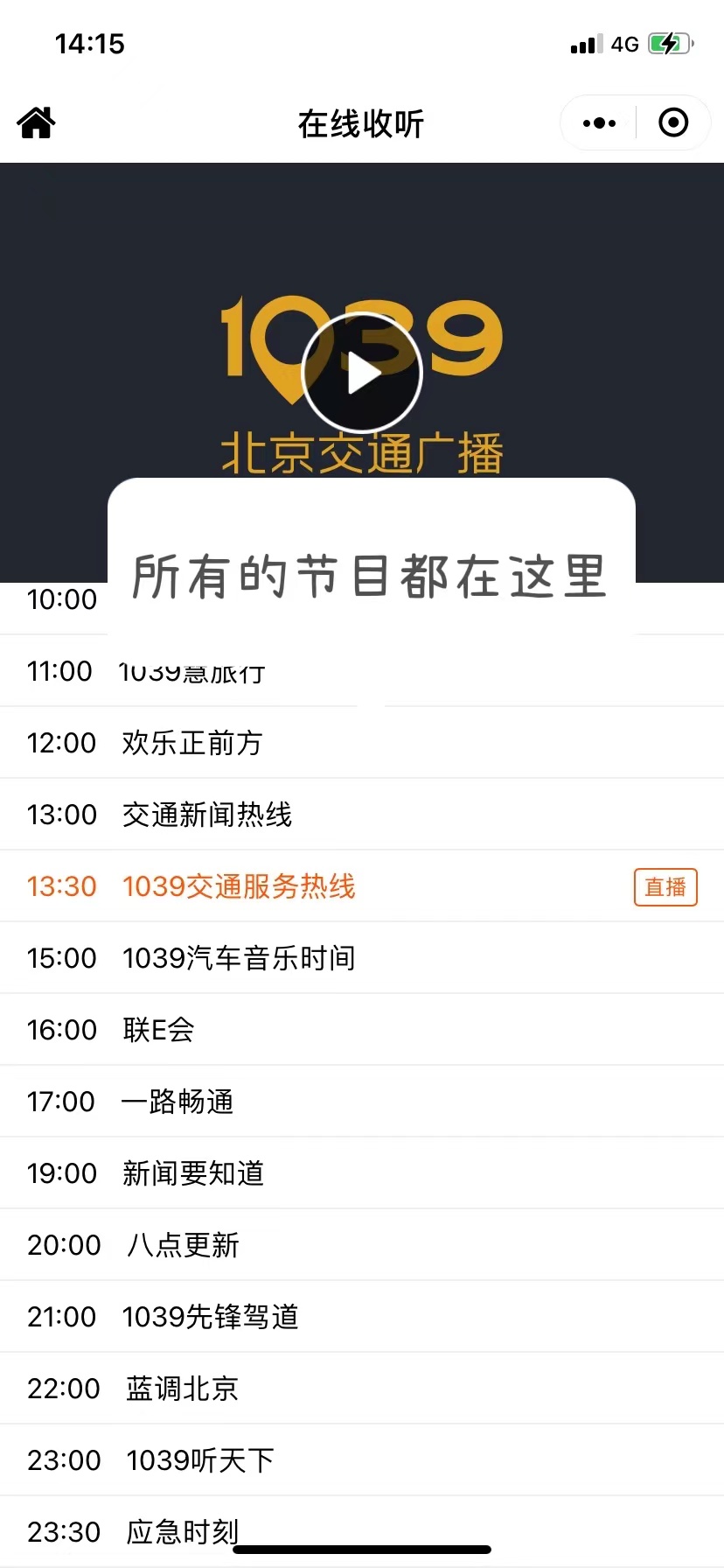This screenshot has width=724, height=1568.
Task: Select the 16:00 联E会 program
Action: point(158,1030)
